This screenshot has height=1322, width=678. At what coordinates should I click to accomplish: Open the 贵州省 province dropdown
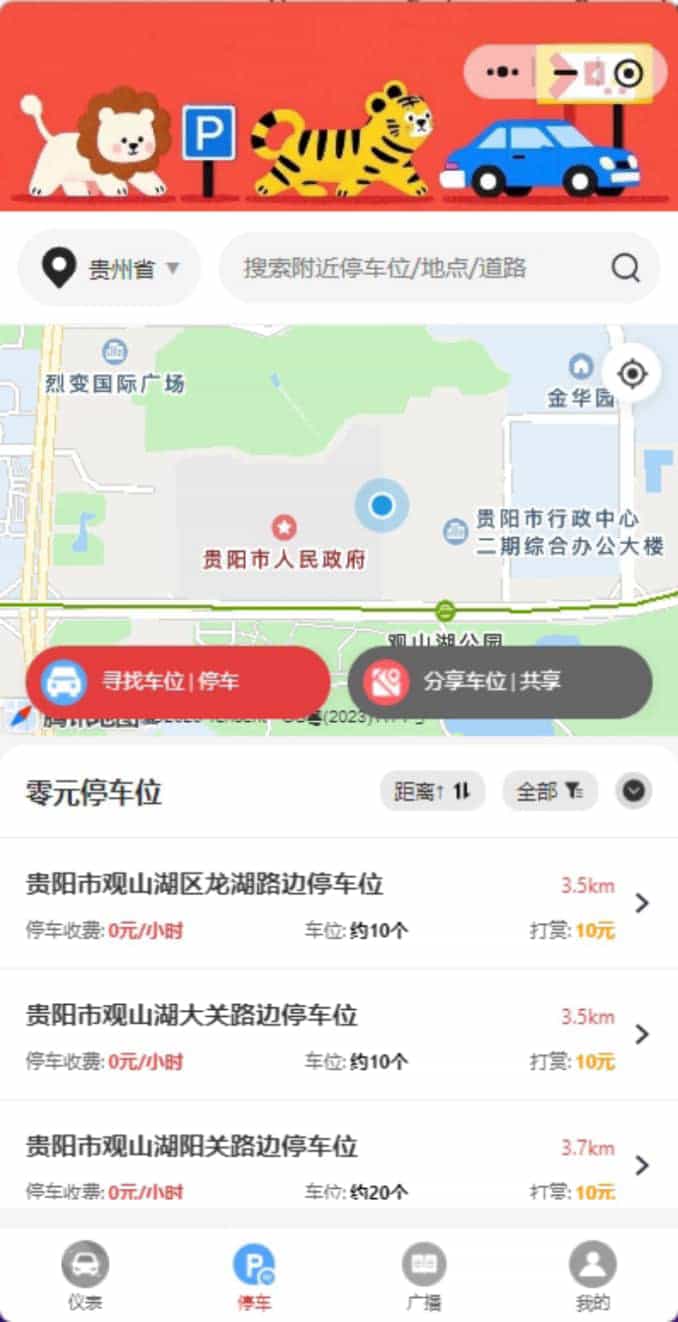click(109, 268)
